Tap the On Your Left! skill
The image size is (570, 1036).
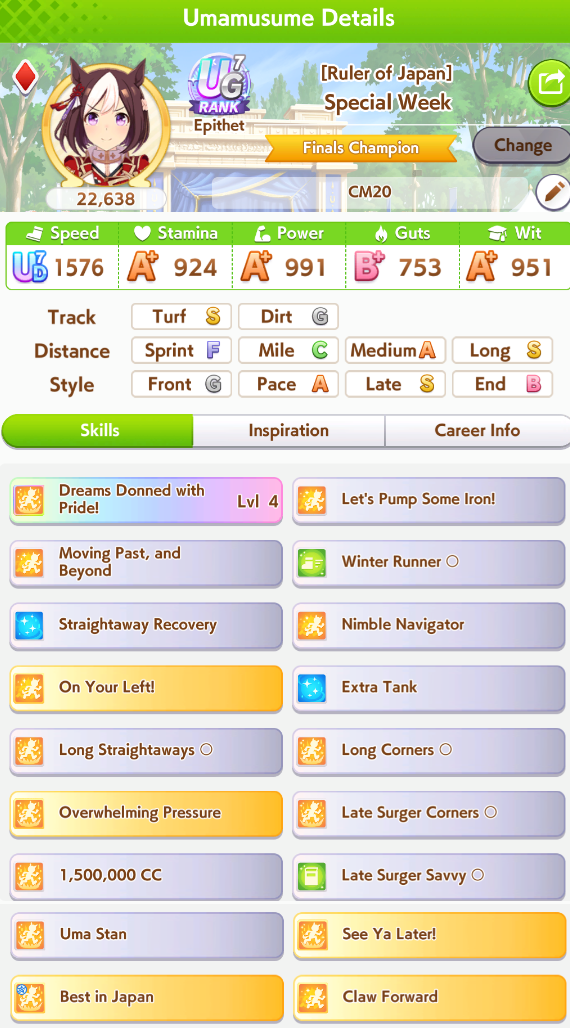[x=146, y=688]
